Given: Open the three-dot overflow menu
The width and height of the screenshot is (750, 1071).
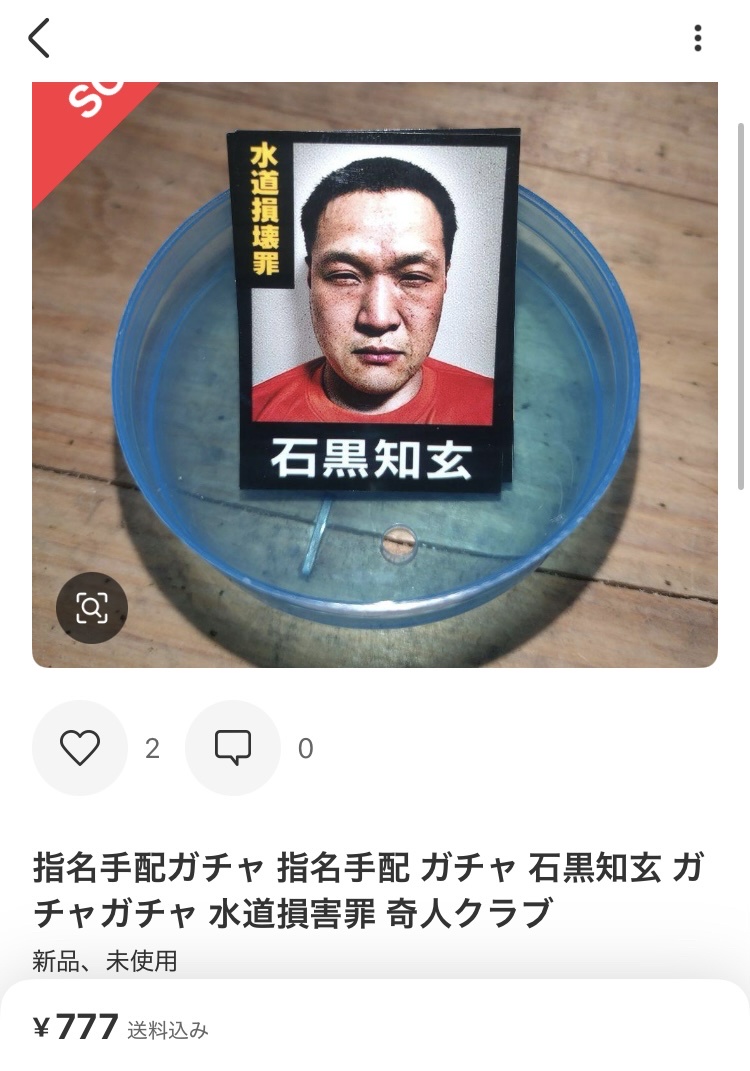Looking at the screenshot, I should (697, 39).
